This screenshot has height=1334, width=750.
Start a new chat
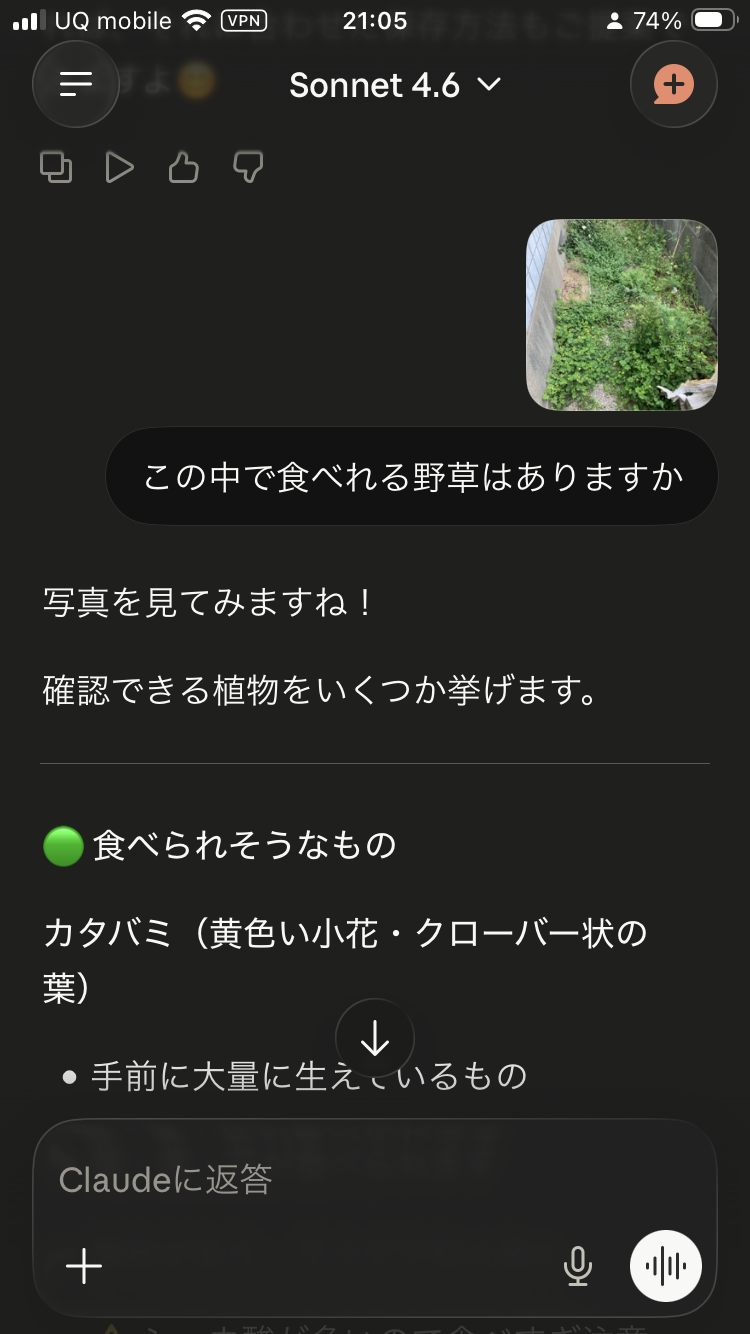(674, 85)
